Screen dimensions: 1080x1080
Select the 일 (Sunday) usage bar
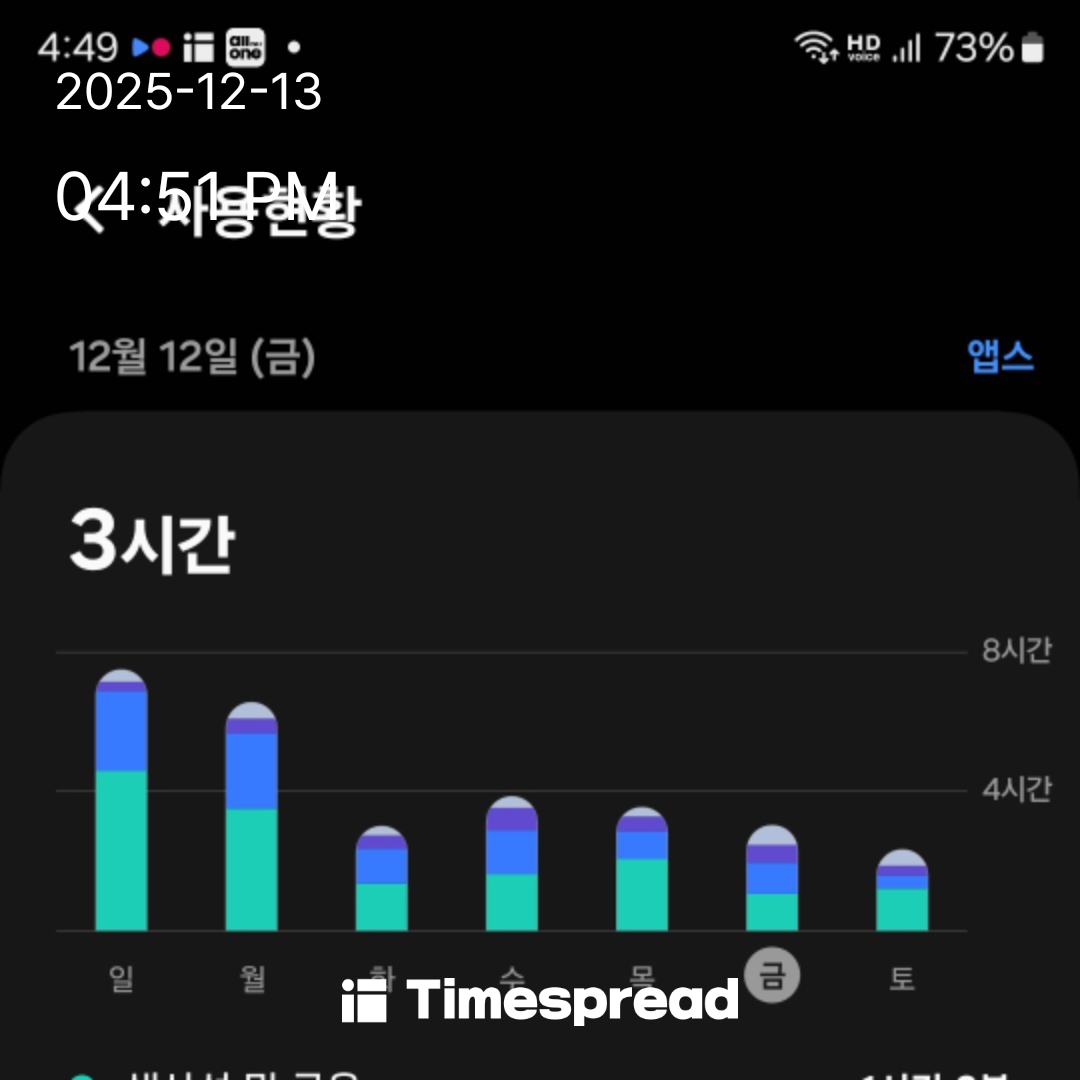tap(121, 802)
